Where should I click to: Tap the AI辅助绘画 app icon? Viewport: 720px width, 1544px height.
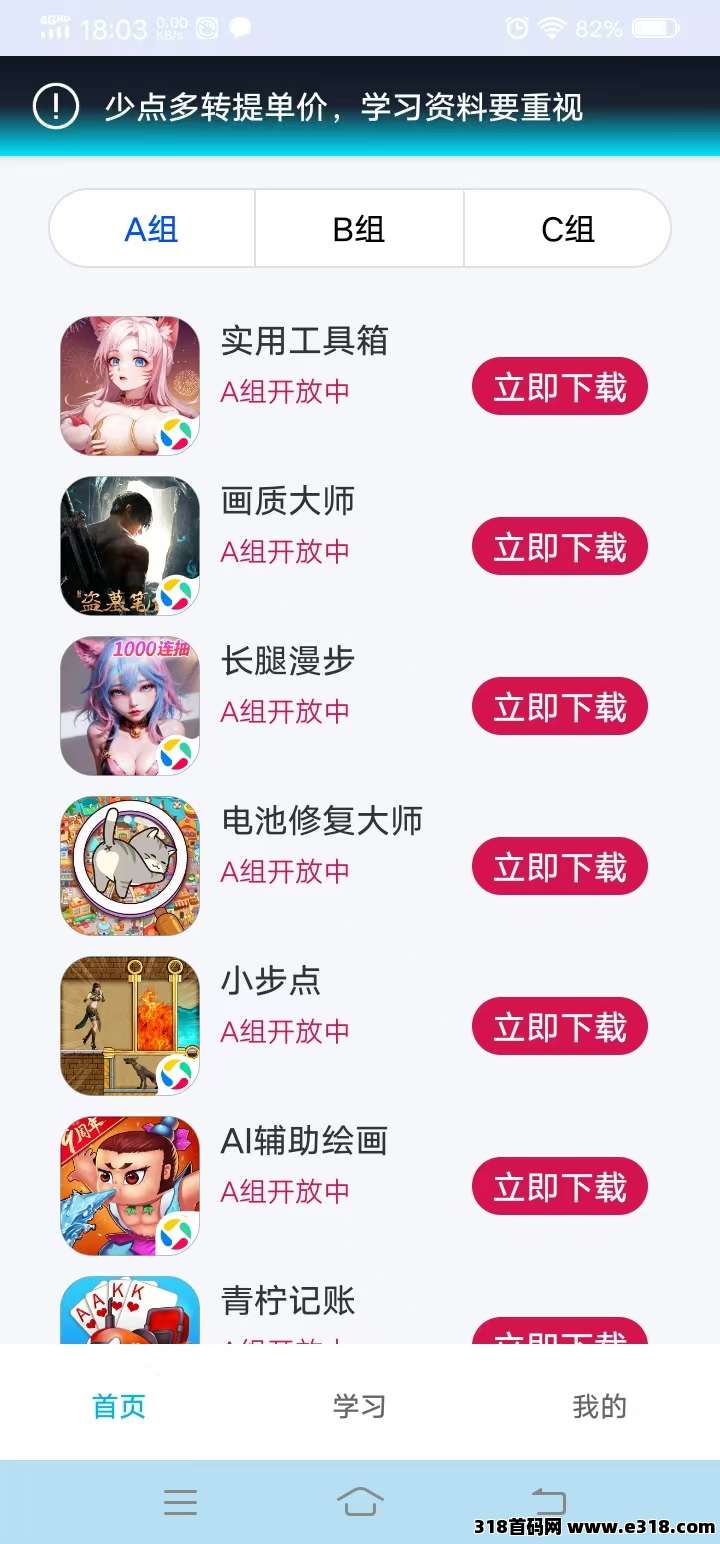[129, 1185]
